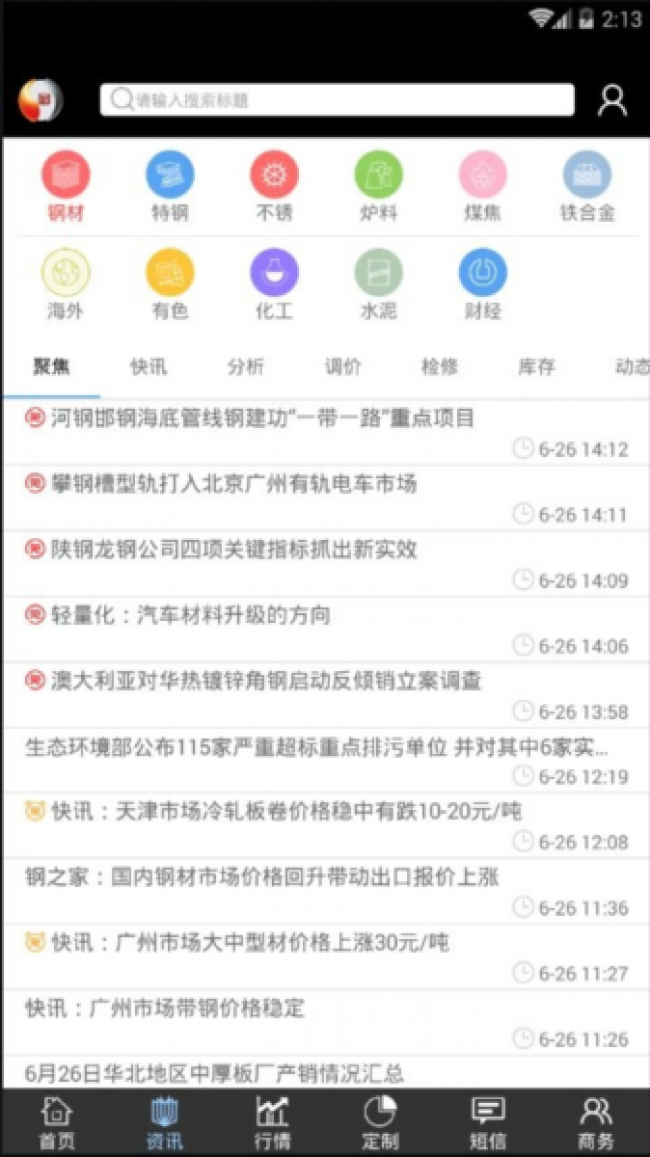Choose the 铁合金 category
This screenshot has width=650, height=1157.
coord(587,187)
